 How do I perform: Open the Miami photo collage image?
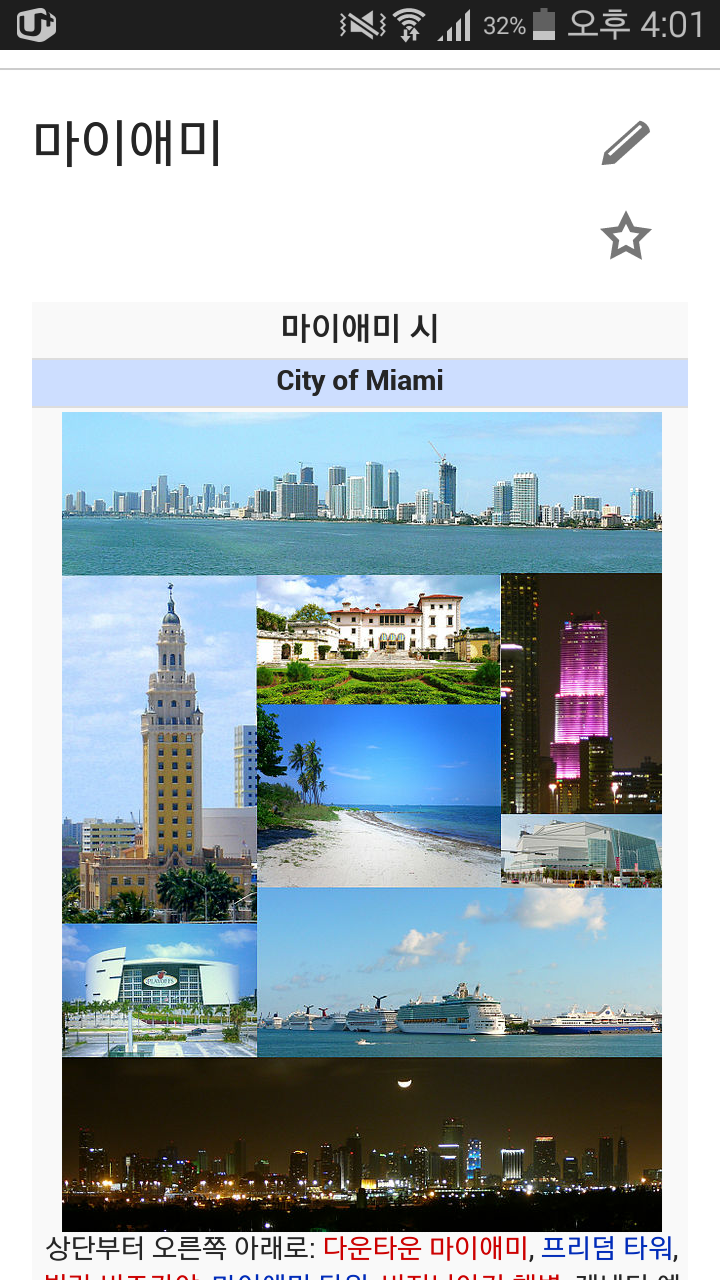362,821
